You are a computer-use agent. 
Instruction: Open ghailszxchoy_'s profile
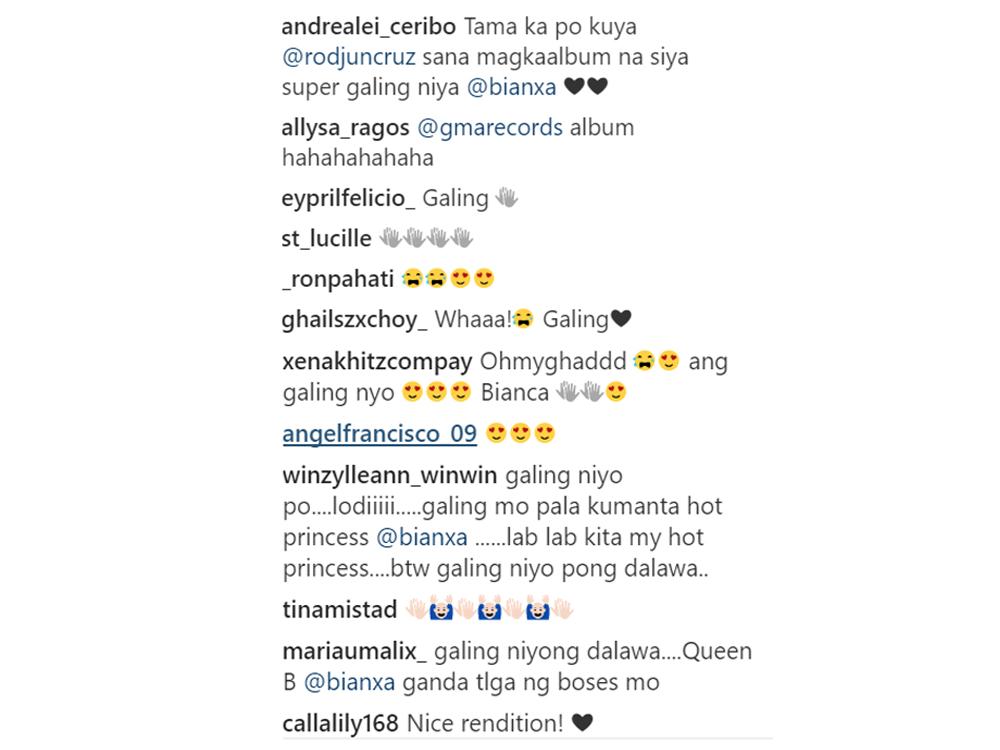tap(356, 319)
